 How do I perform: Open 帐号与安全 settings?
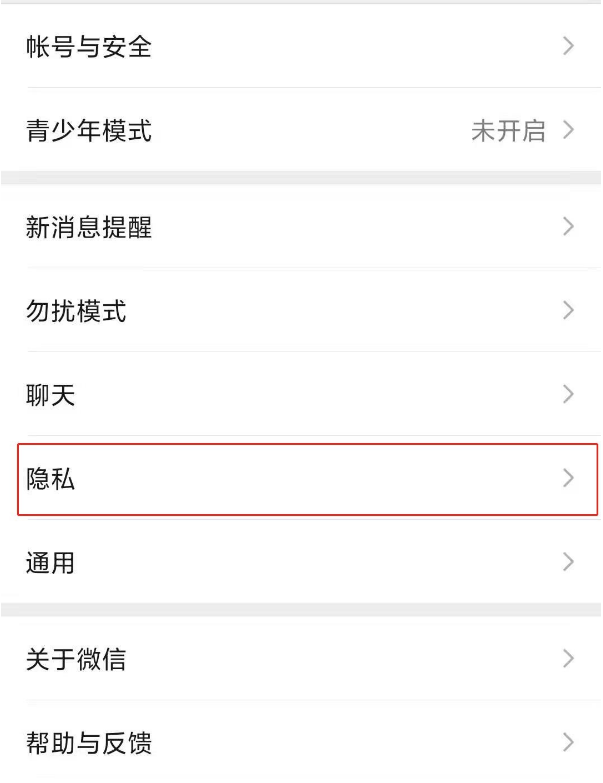click(300, 46)
